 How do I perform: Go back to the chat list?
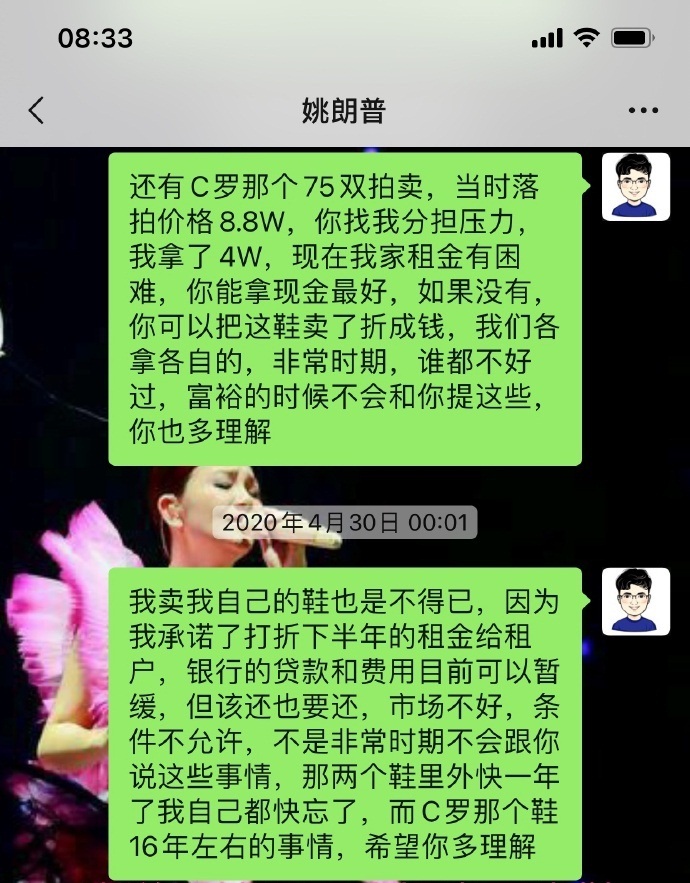pos(37,110)
